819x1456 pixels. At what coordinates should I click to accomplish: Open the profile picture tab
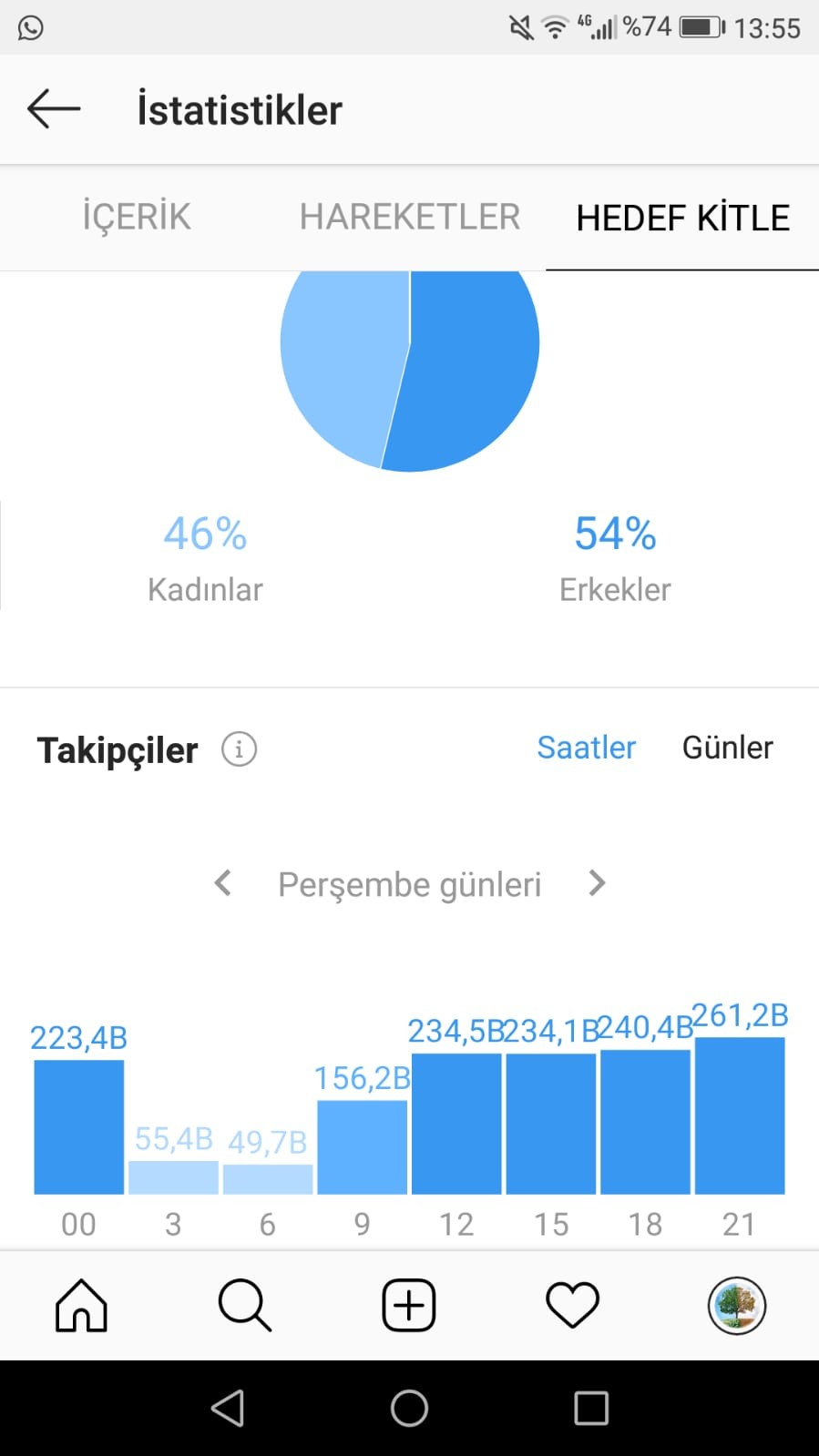tap(736, 1306)
